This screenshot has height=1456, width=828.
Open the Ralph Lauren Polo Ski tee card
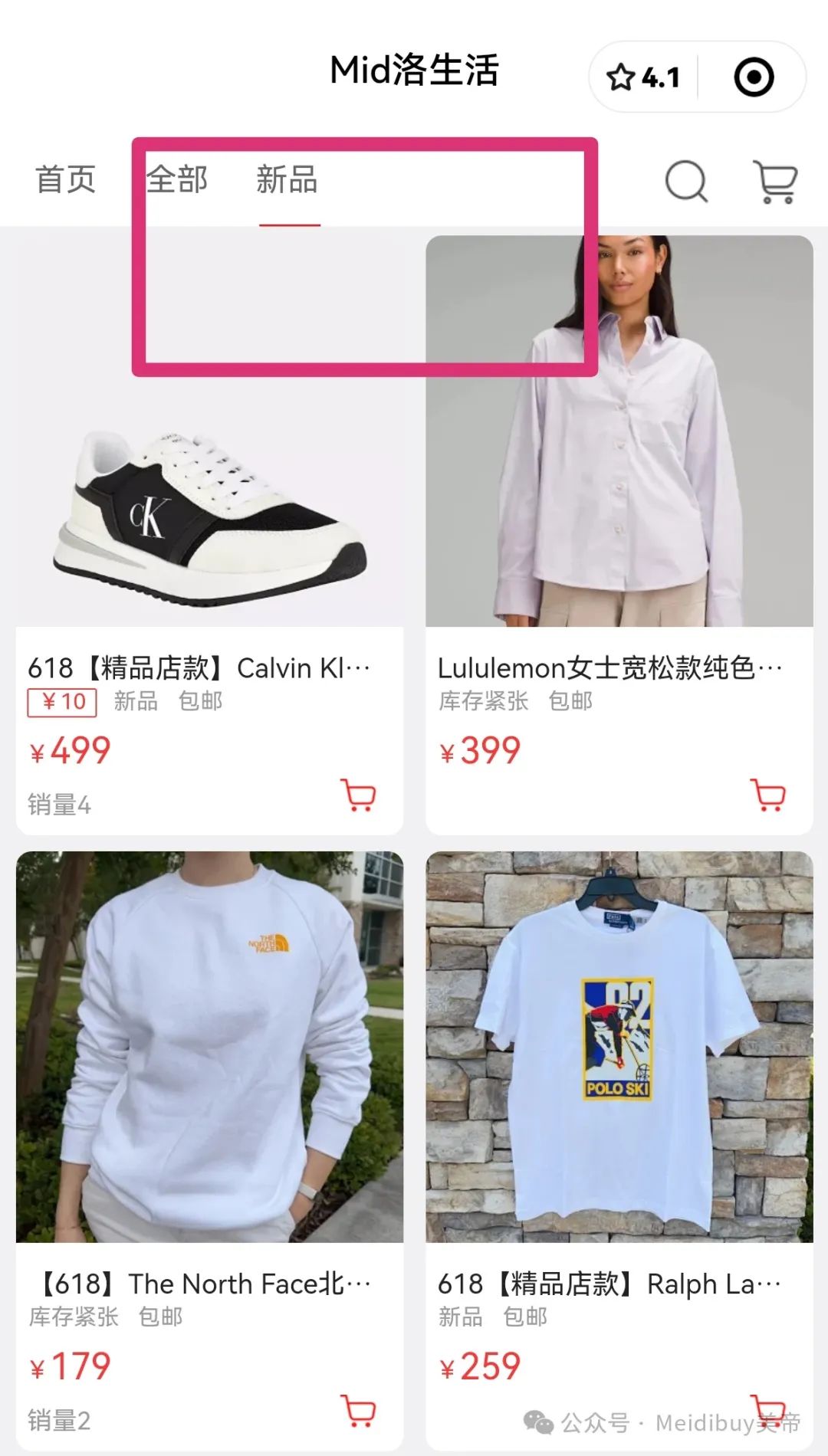pos(619,1149)
